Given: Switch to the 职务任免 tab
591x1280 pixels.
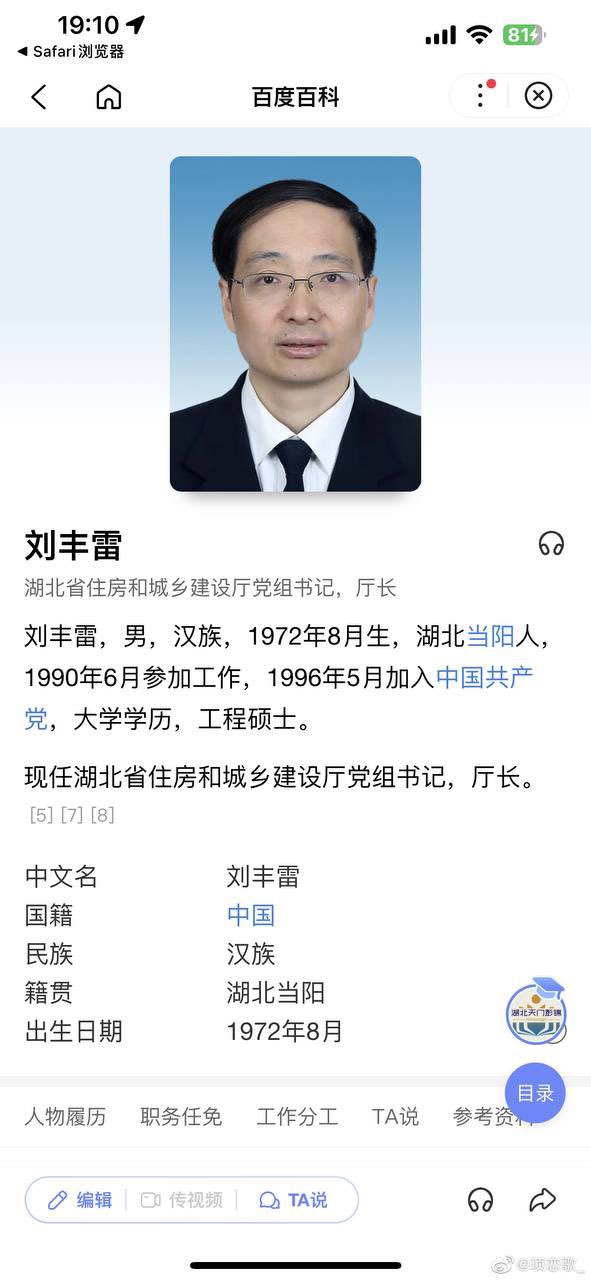Looking at the screenshot, I should [181, 1116].
